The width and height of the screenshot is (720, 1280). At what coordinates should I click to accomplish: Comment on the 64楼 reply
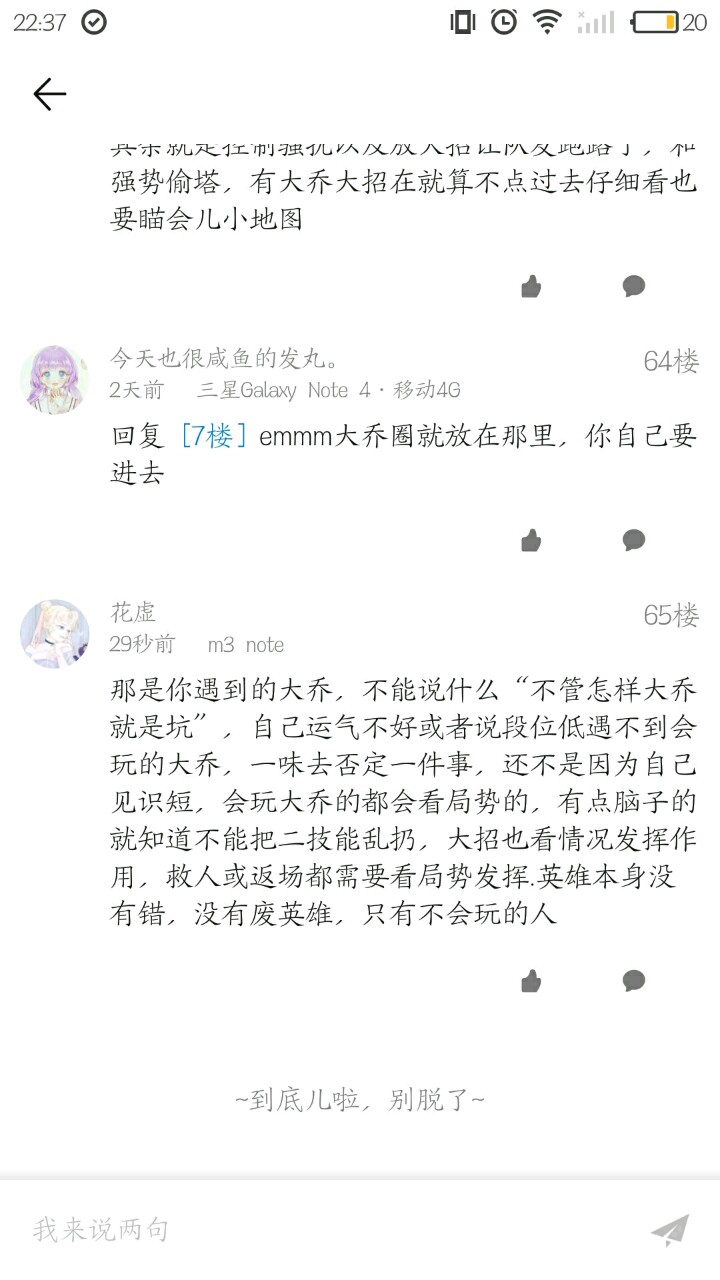634,541
